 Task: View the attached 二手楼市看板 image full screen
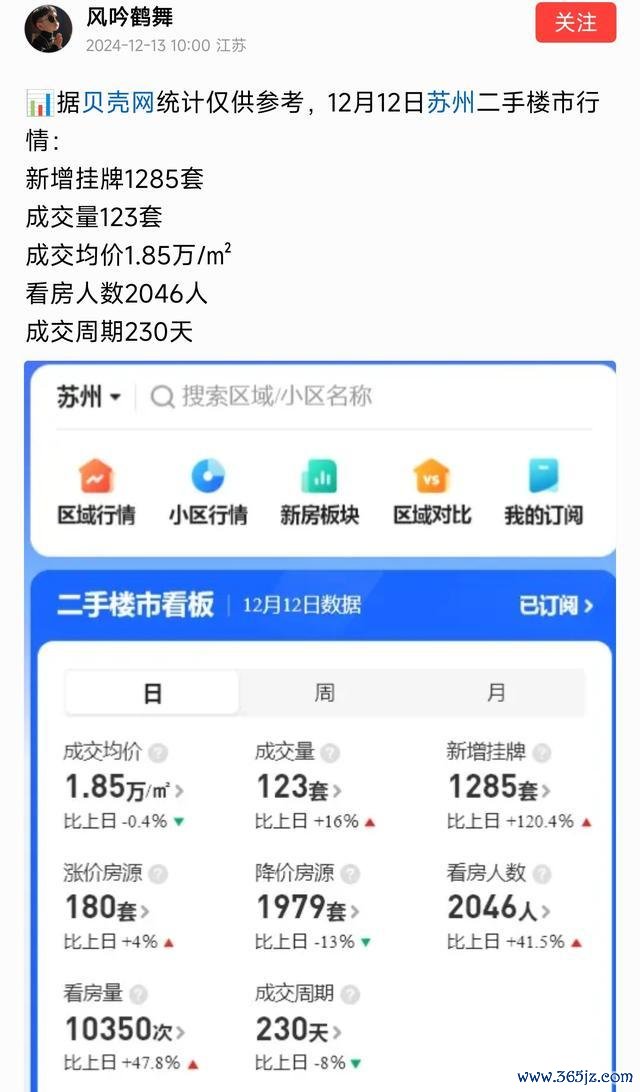pyautogui.click(x=320, y=726)
